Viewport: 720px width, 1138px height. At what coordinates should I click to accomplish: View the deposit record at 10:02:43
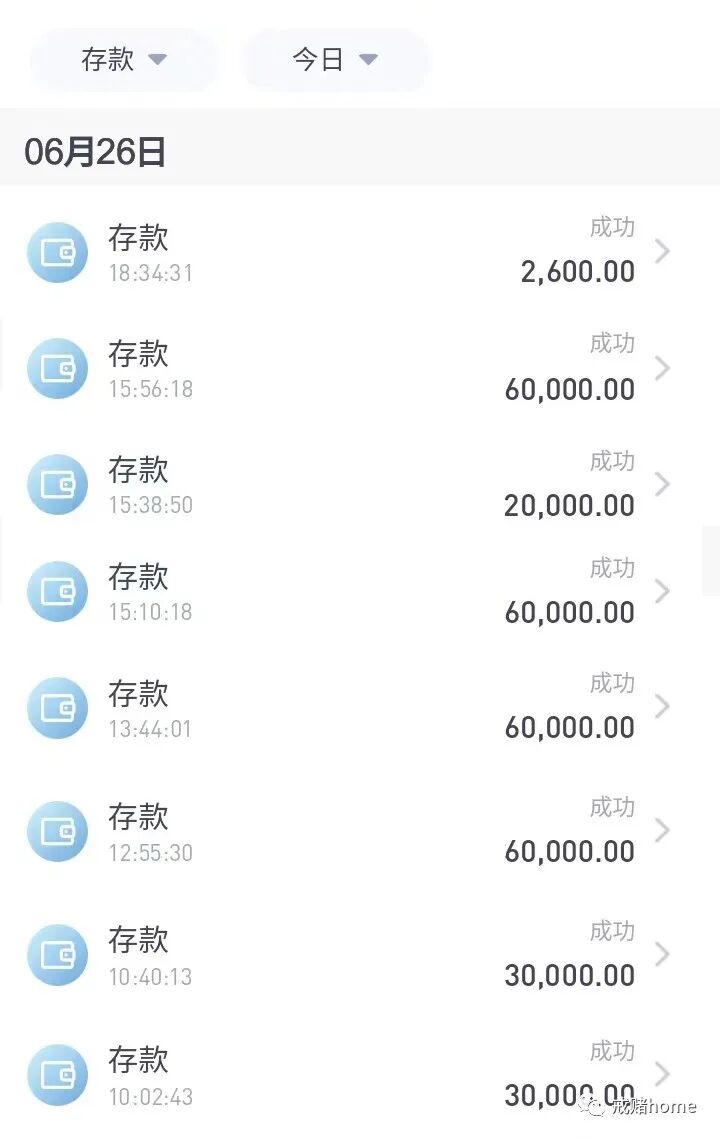pos(360,1076)
